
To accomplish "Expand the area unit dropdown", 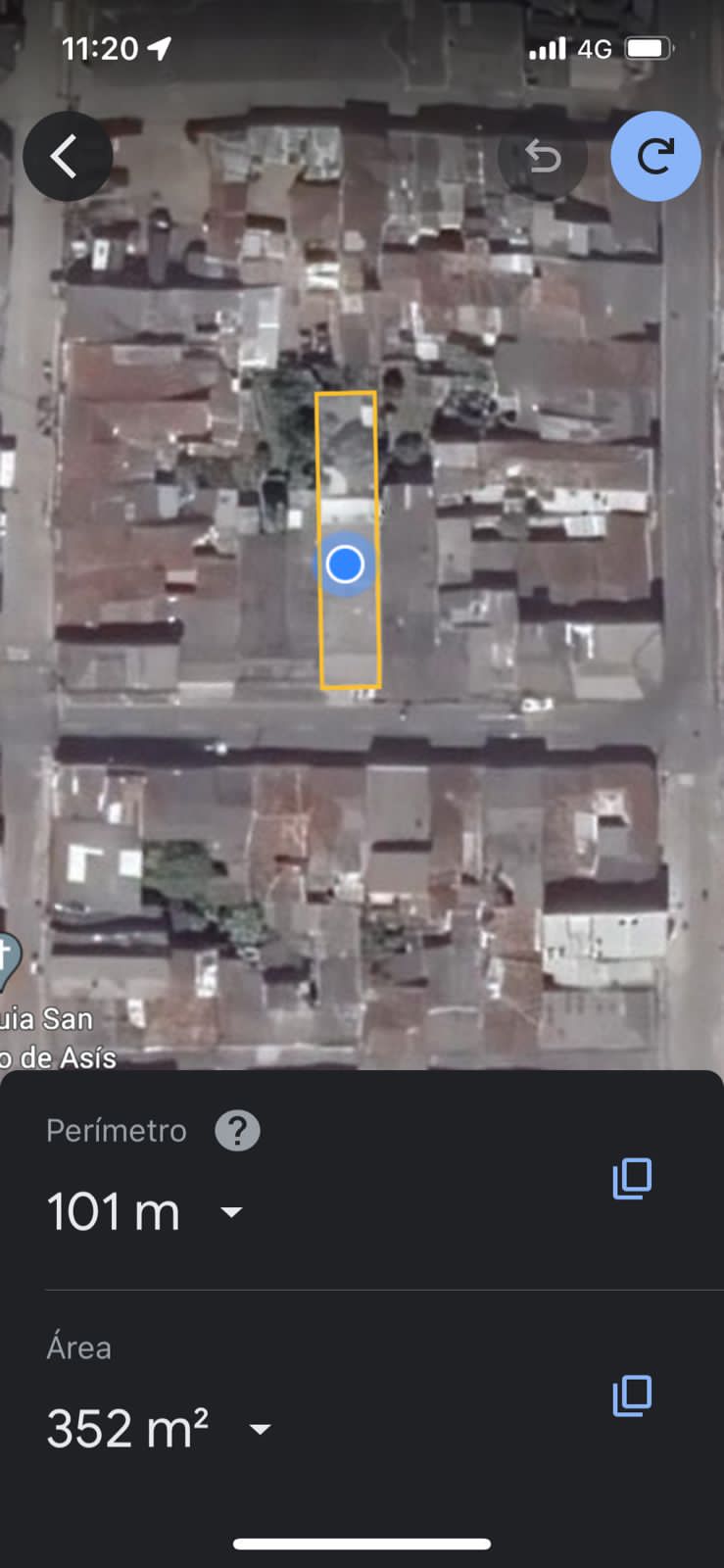I will click(x=260, y=1429).
